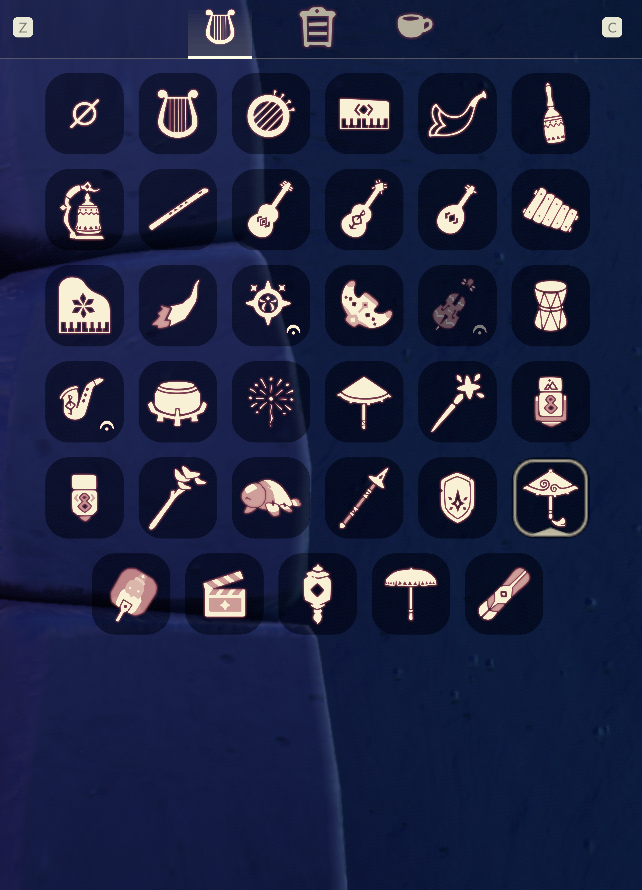The image size is (642, 890).
Task: Select the saxophone item
Action: 84,402
